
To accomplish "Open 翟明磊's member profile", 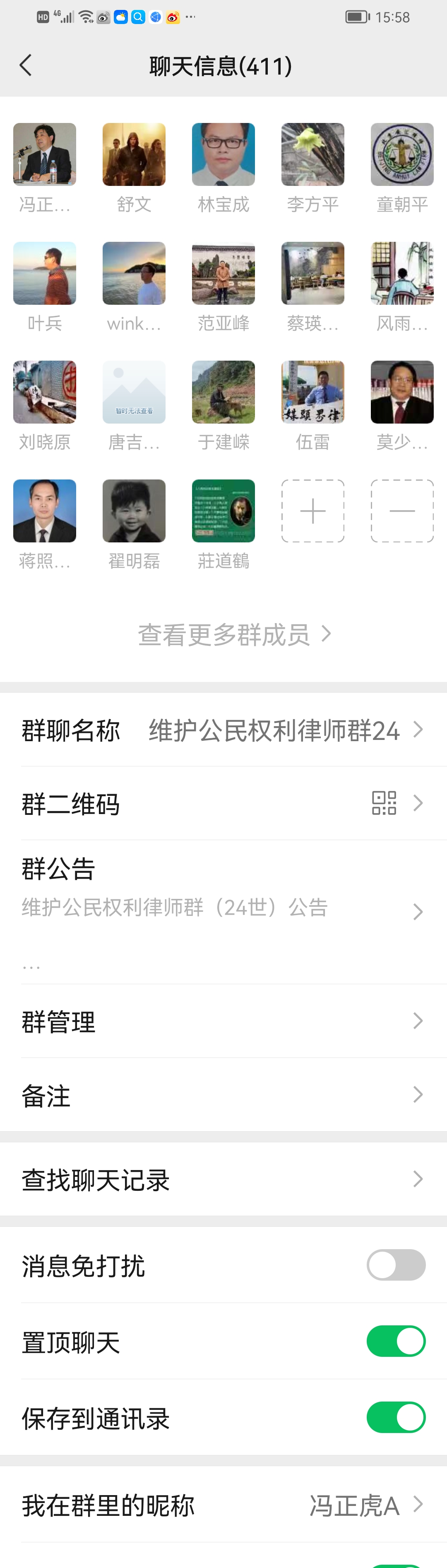I will point(134,511).
